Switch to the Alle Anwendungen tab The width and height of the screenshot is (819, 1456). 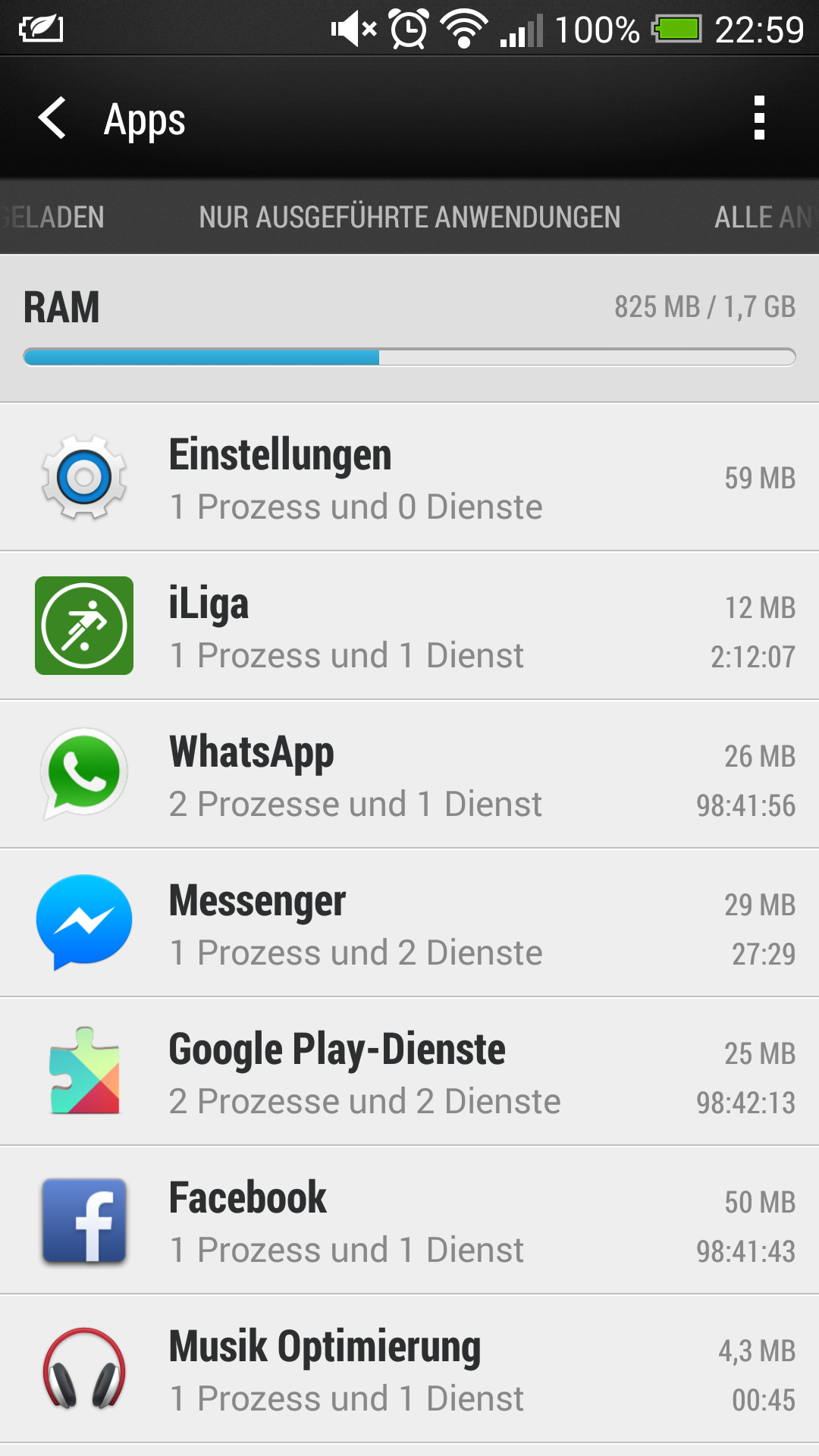762,218
